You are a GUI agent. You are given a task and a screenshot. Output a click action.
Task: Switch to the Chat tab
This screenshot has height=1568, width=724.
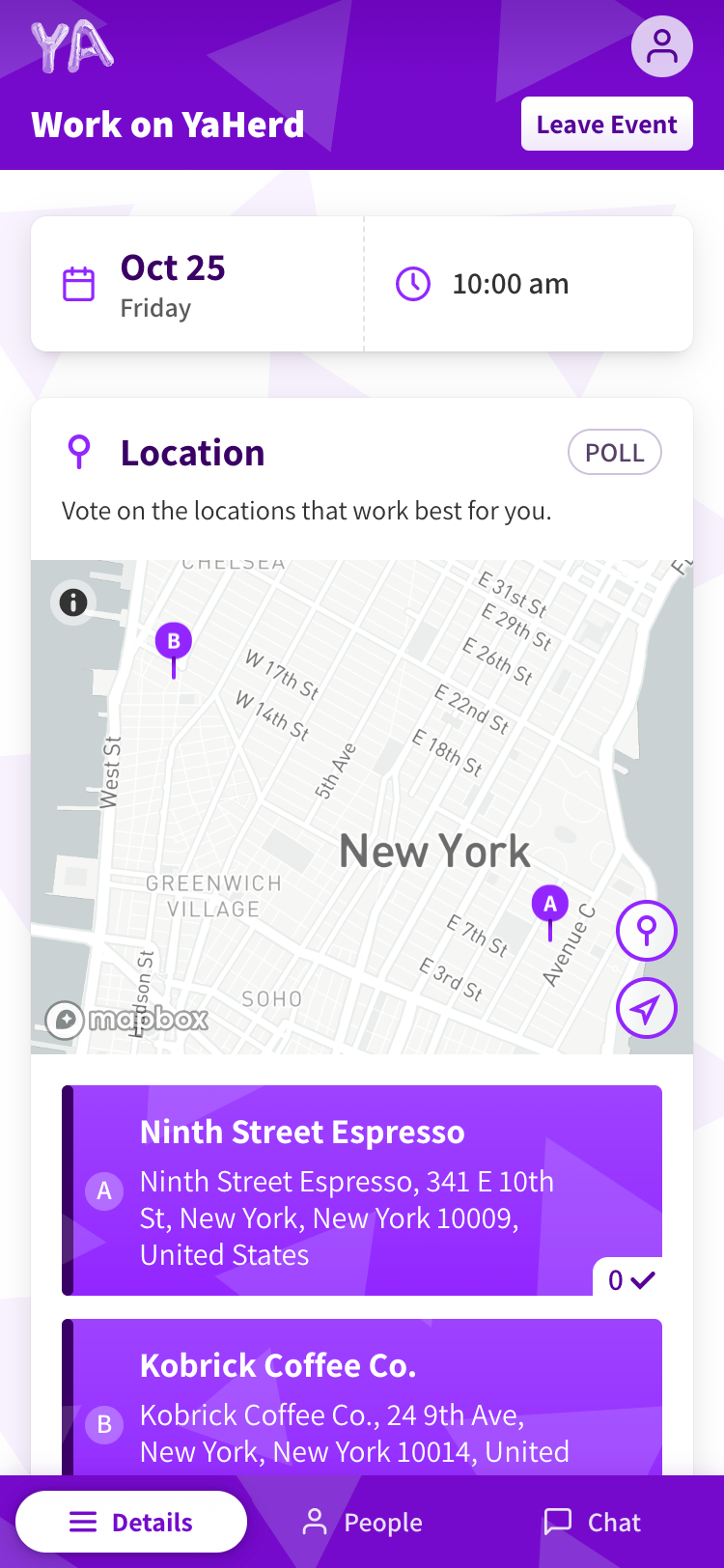pyautogui.click(x=593, y=1523)
